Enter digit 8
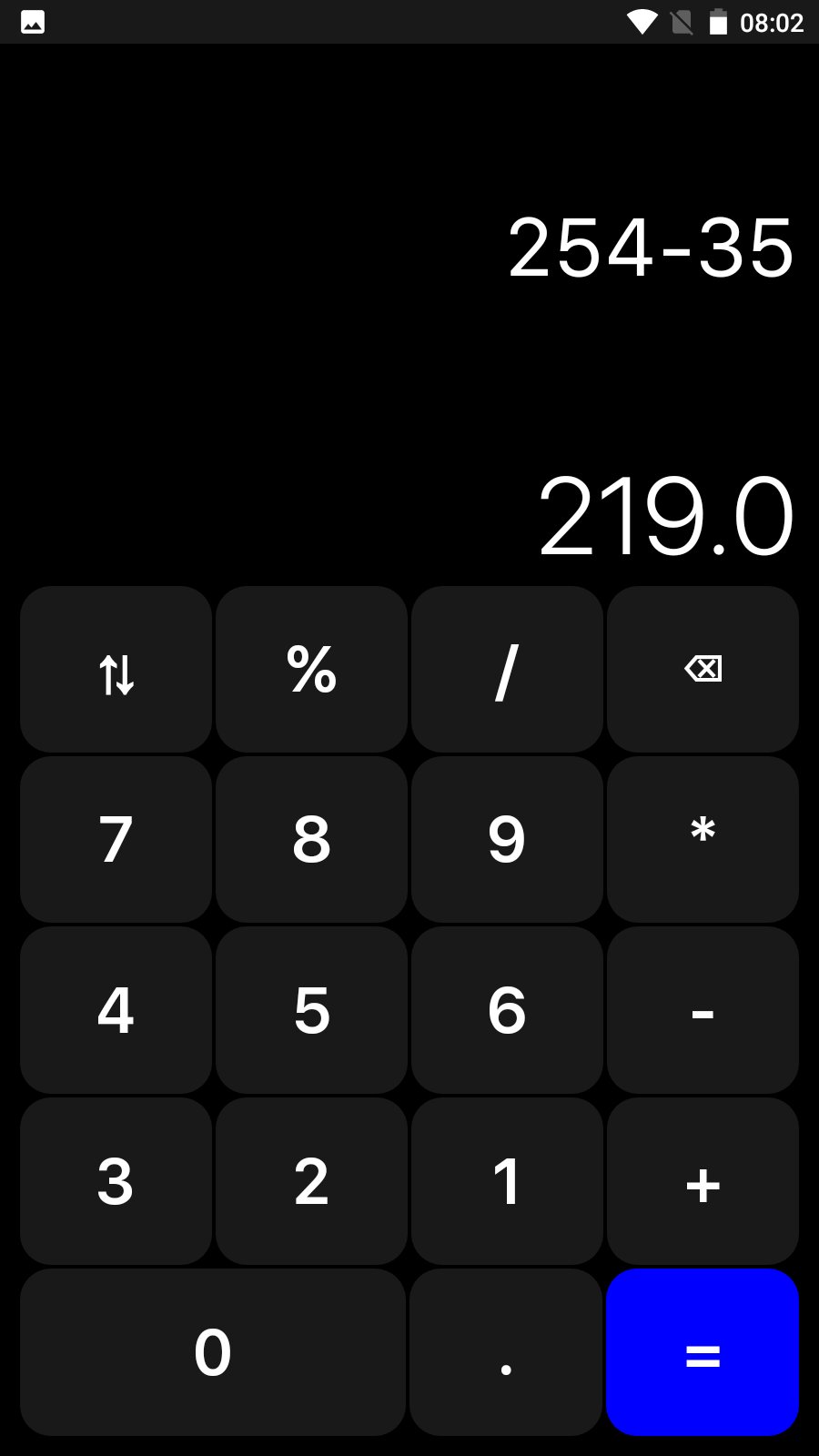The image size is (819, 1456). [311, 839]
